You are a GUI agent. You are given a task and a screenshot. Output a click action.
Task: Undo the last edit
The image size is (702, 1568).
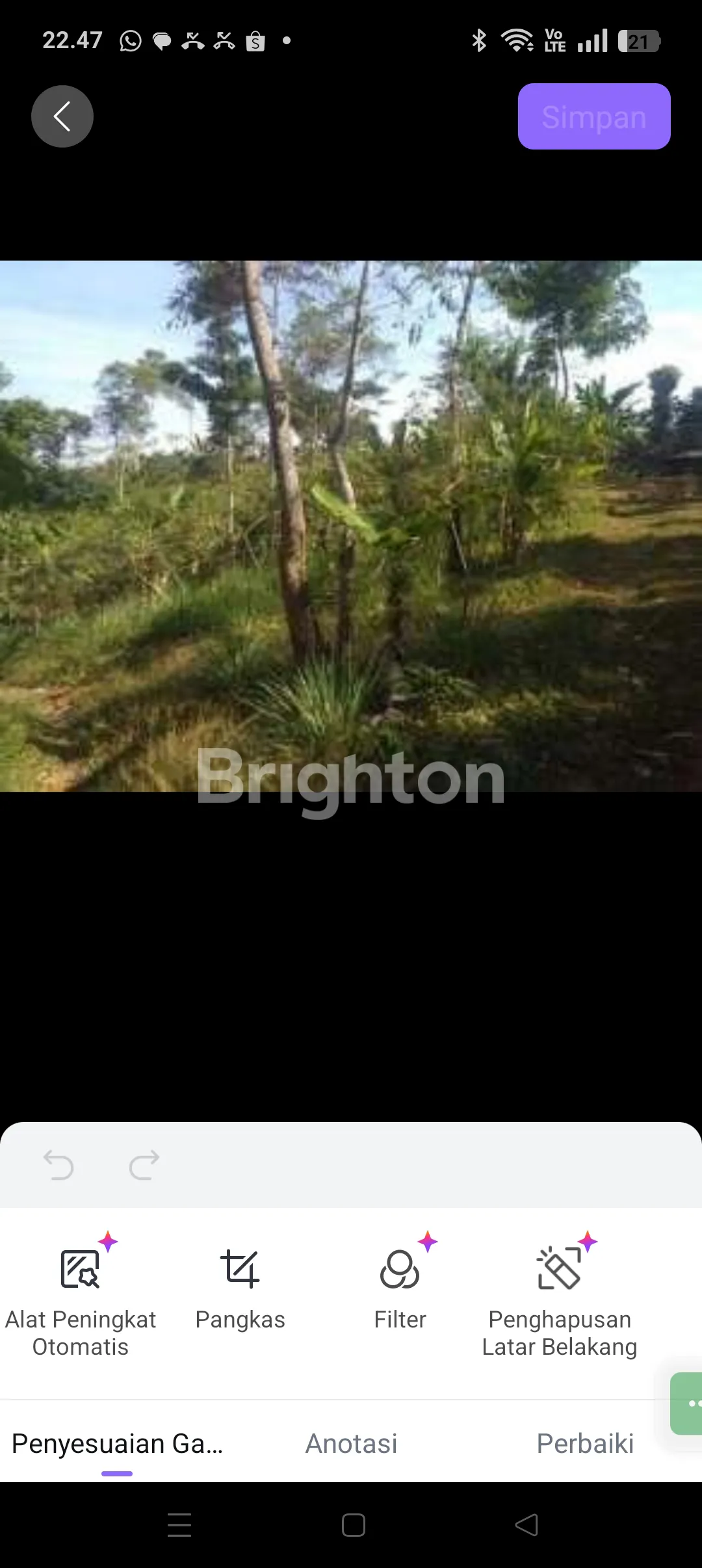58,1164
